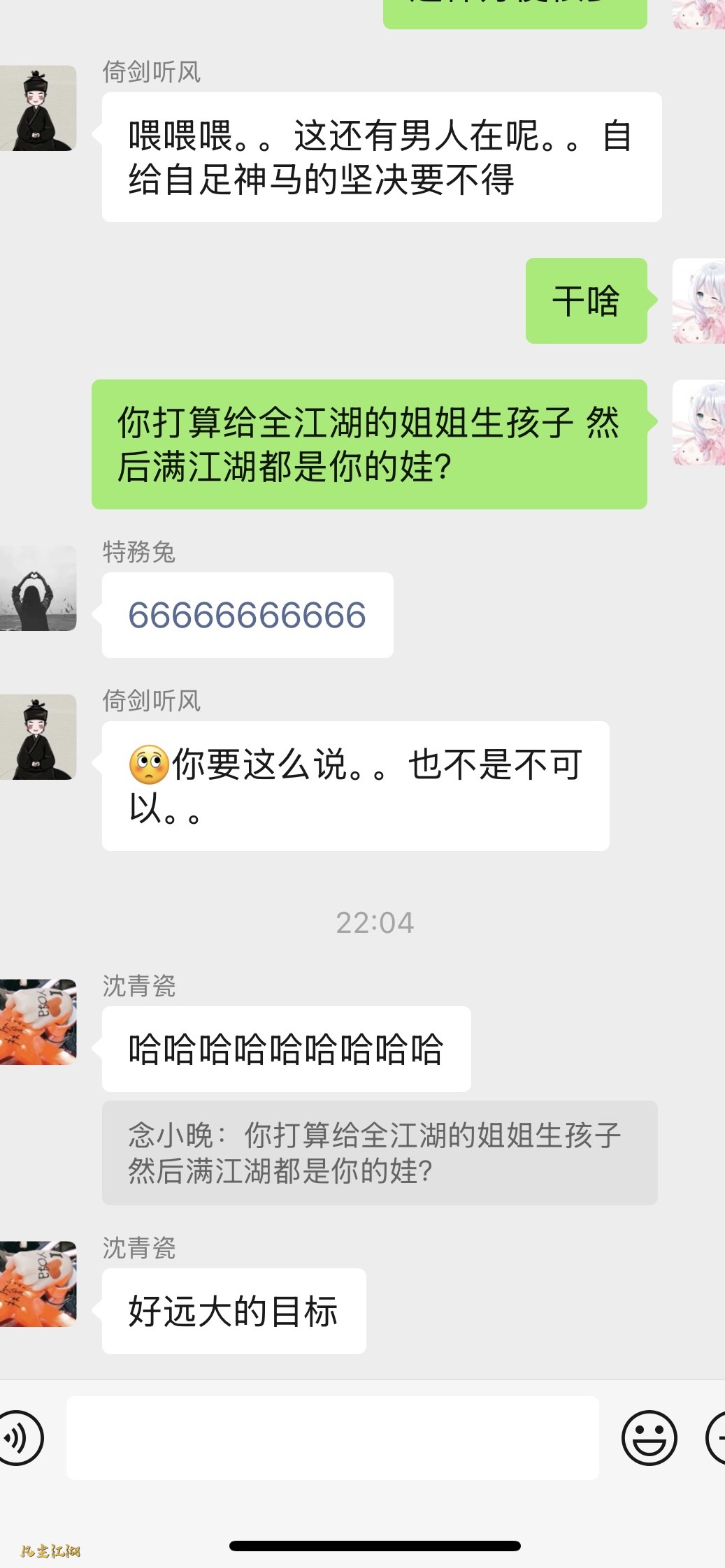Open my own avatar beside 干啥
Viewport: 725px width, 1568px height.
[x=698, y=301]
